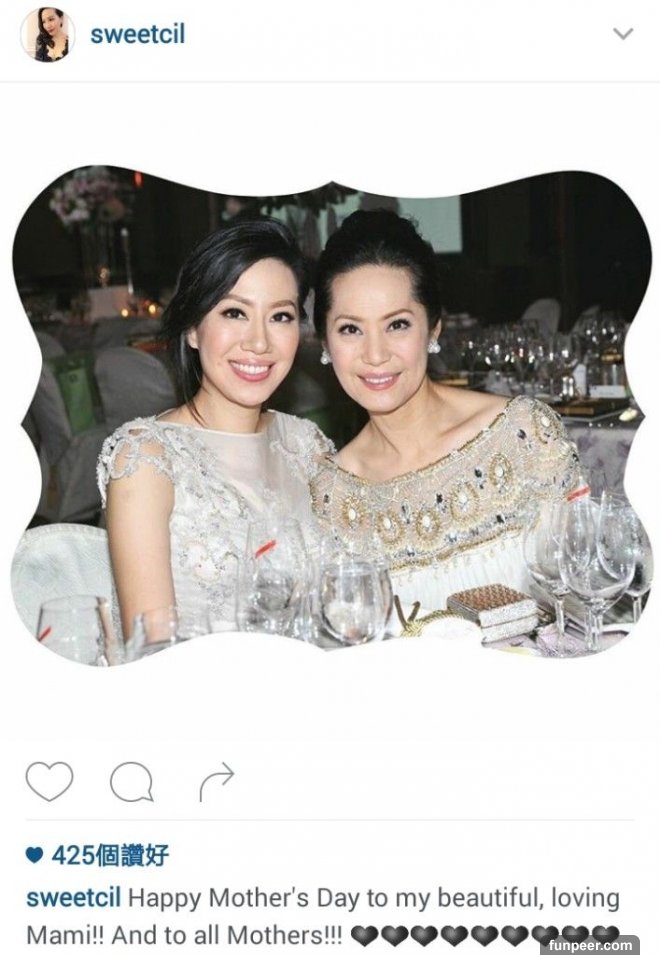
Task: Tap sweetcil's name in the caption
Action: (74, 898)
